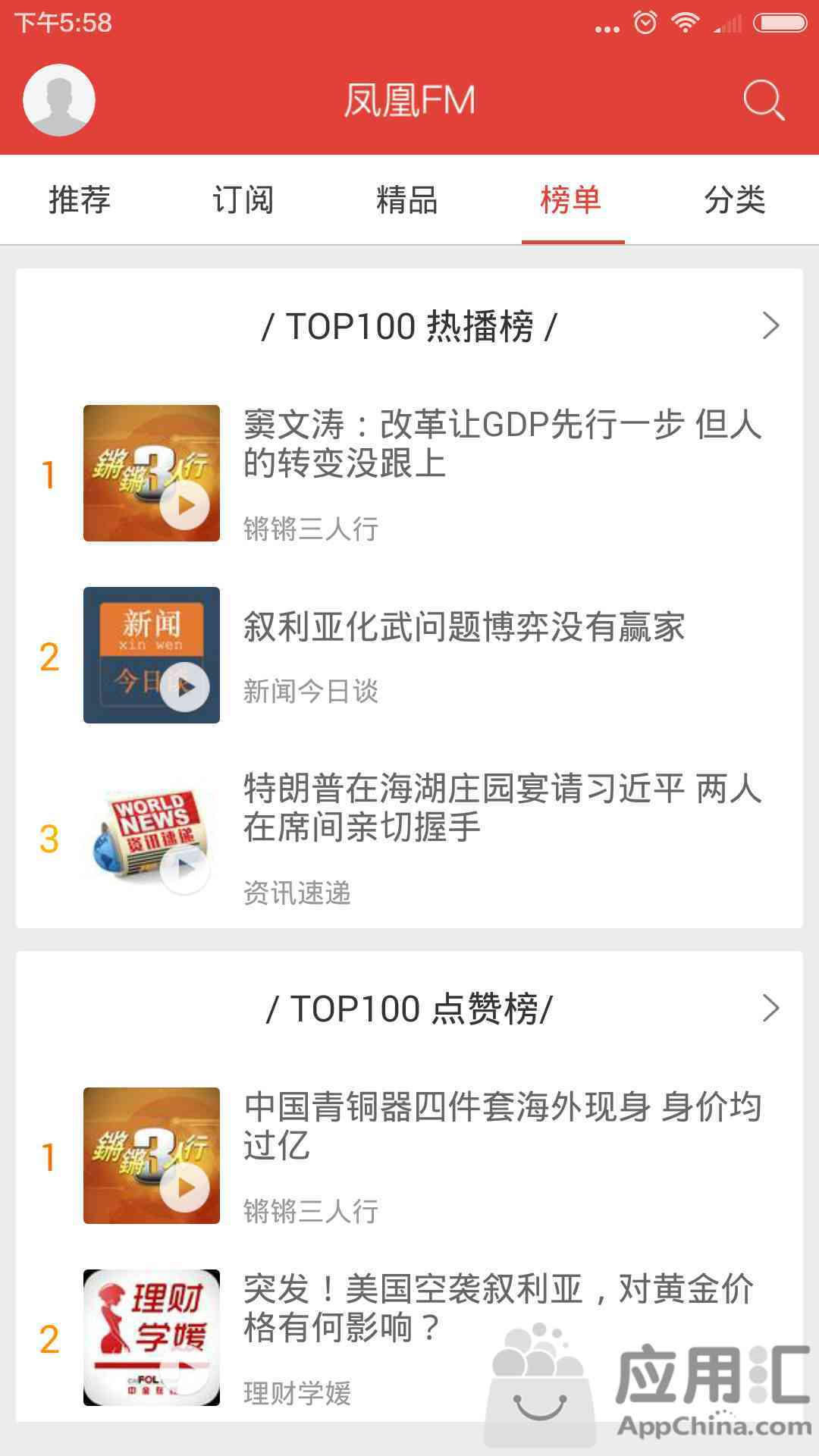Screen dimensions: 819x1456
Task: Play the 新闻今日谈 thumbnail
Action: click(x=152, y=655)
